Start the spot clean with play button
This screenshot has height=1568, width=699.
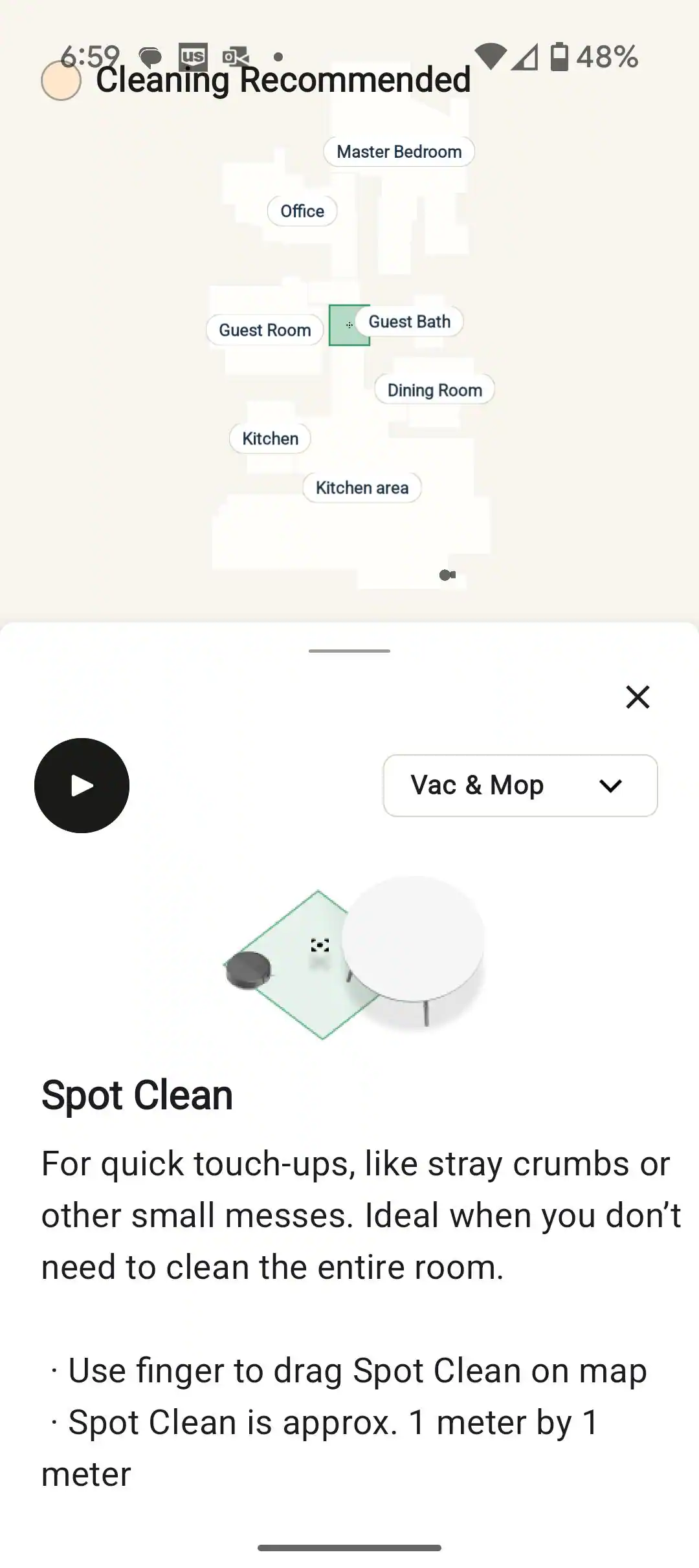[82, 785]
